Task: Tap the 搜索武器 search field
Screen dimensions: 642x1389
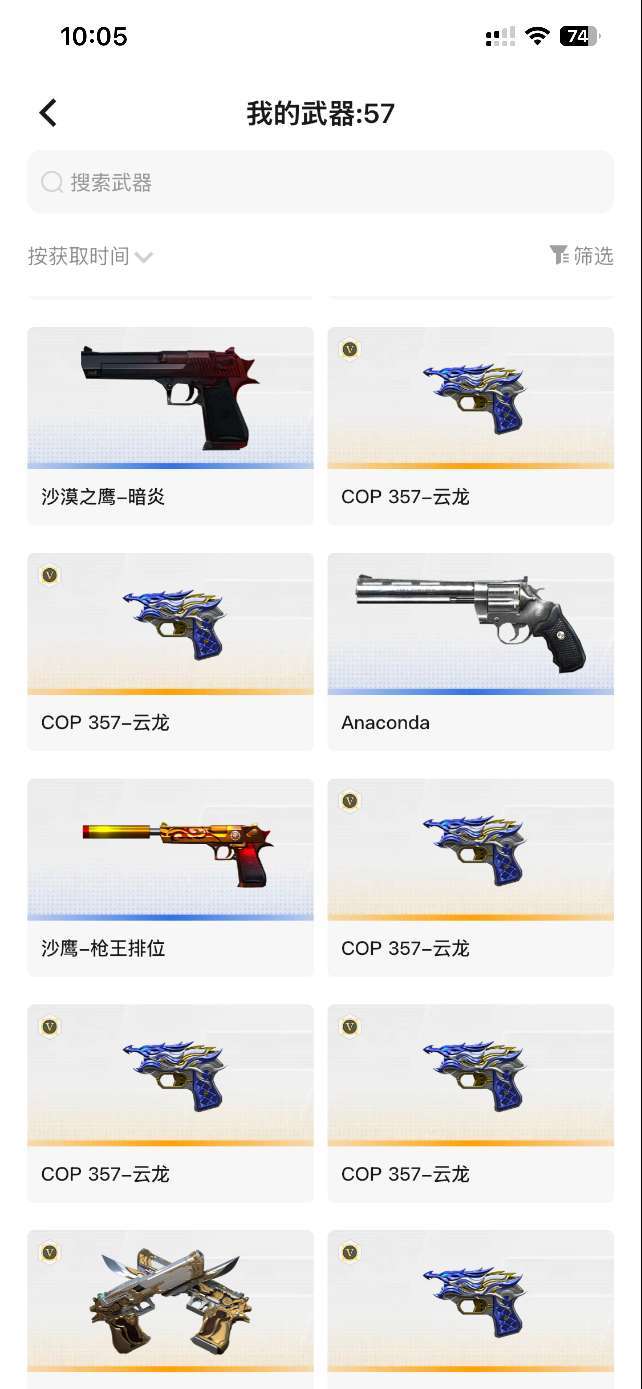Action: (x=320, y=182)
